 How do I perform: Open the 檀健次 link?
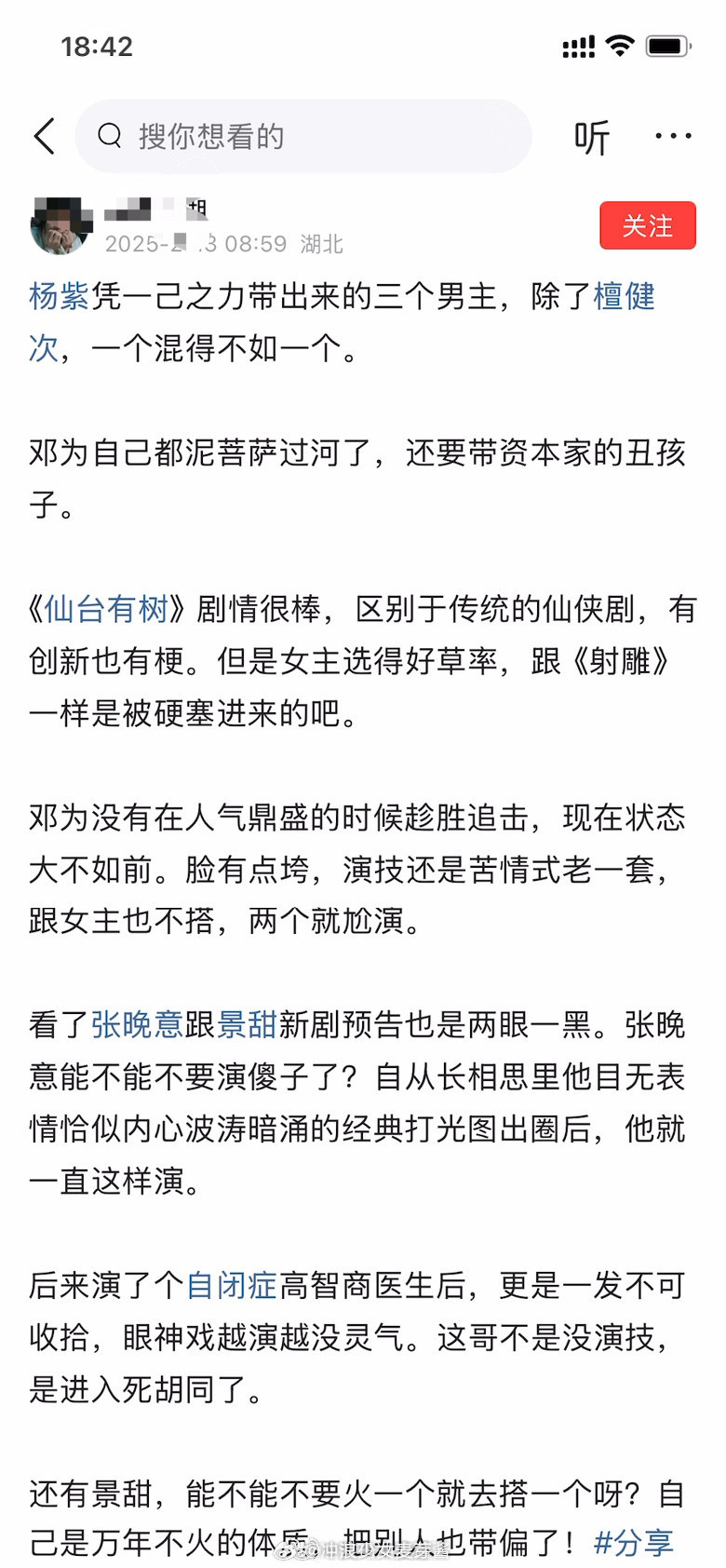[624, 297]
